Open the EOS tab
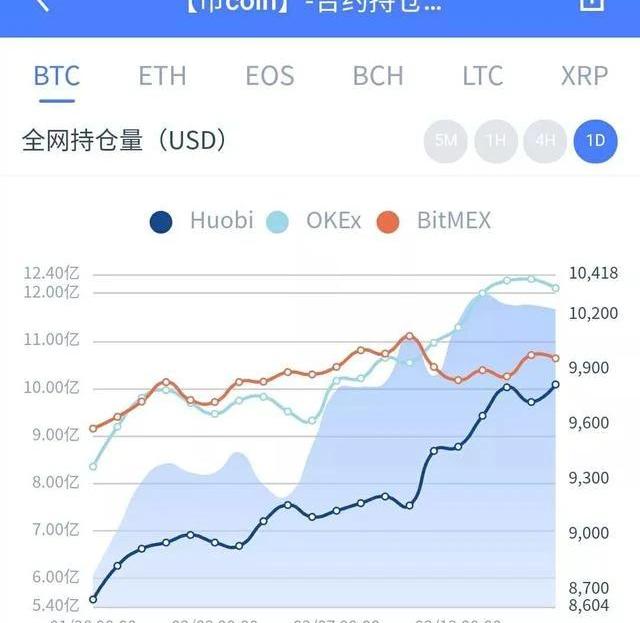Viewport: 640px width, 623px height. point(270,76)
